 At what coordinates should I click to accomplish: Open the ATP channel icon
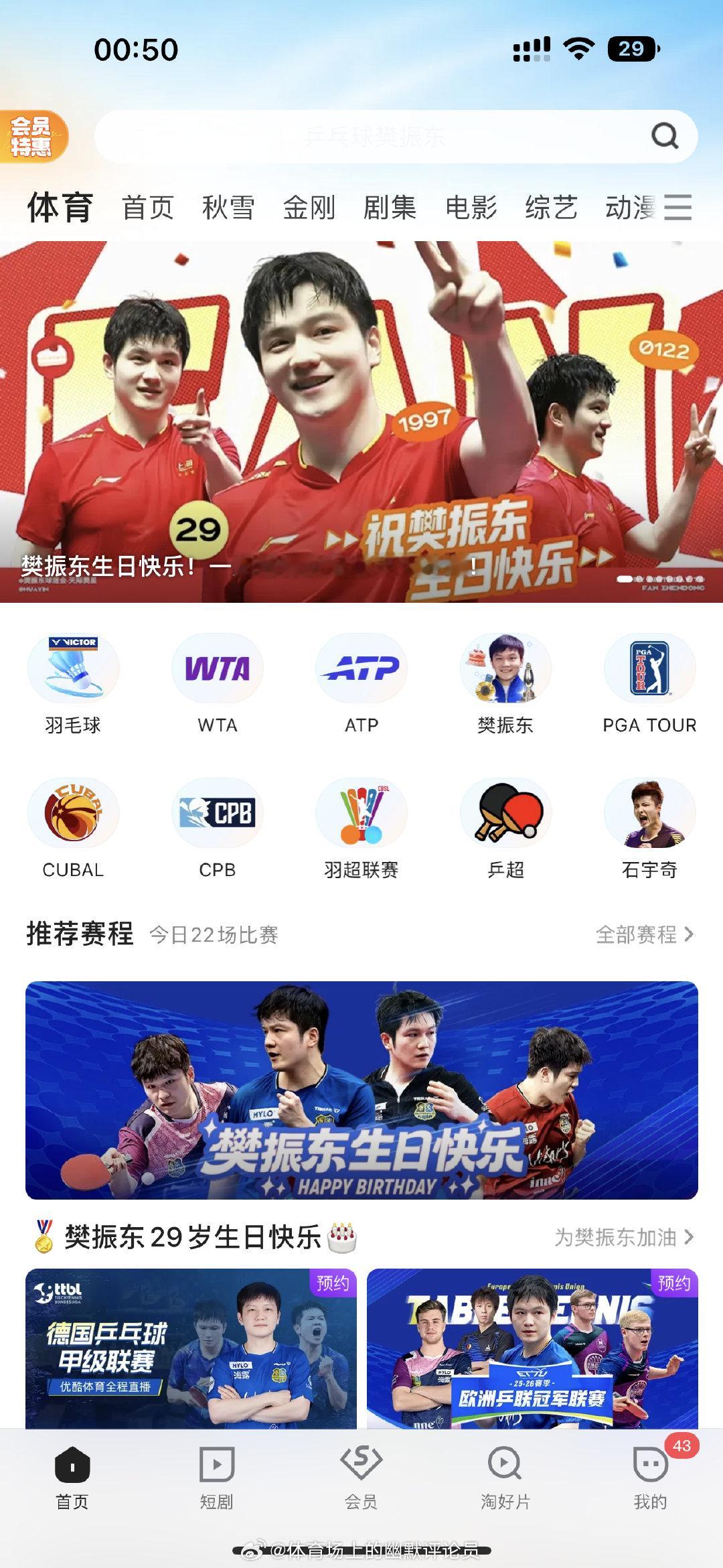(361, 668)
